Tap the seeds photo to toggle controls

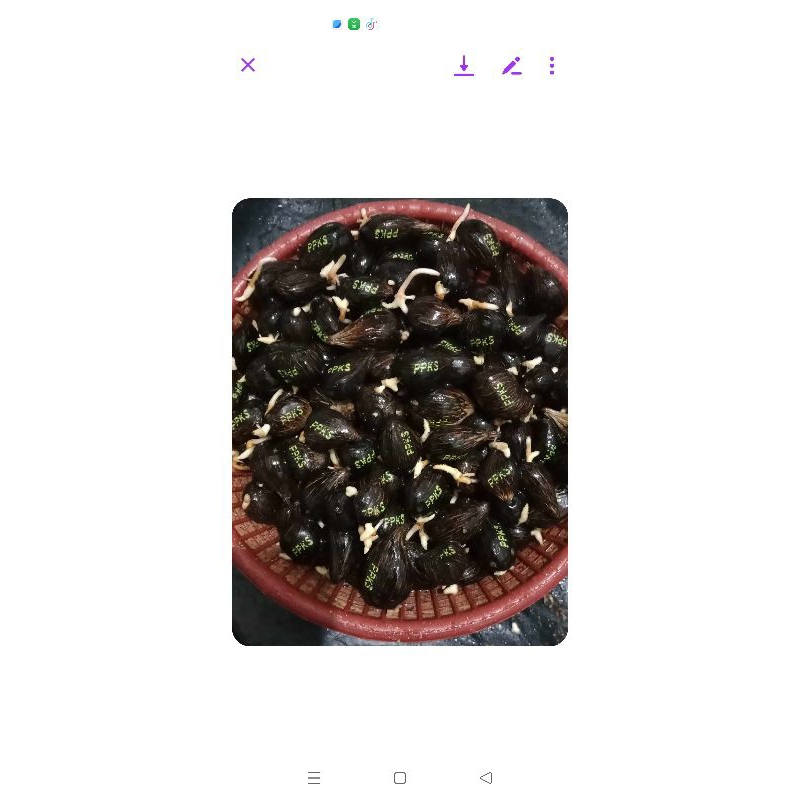coord(400,421)
